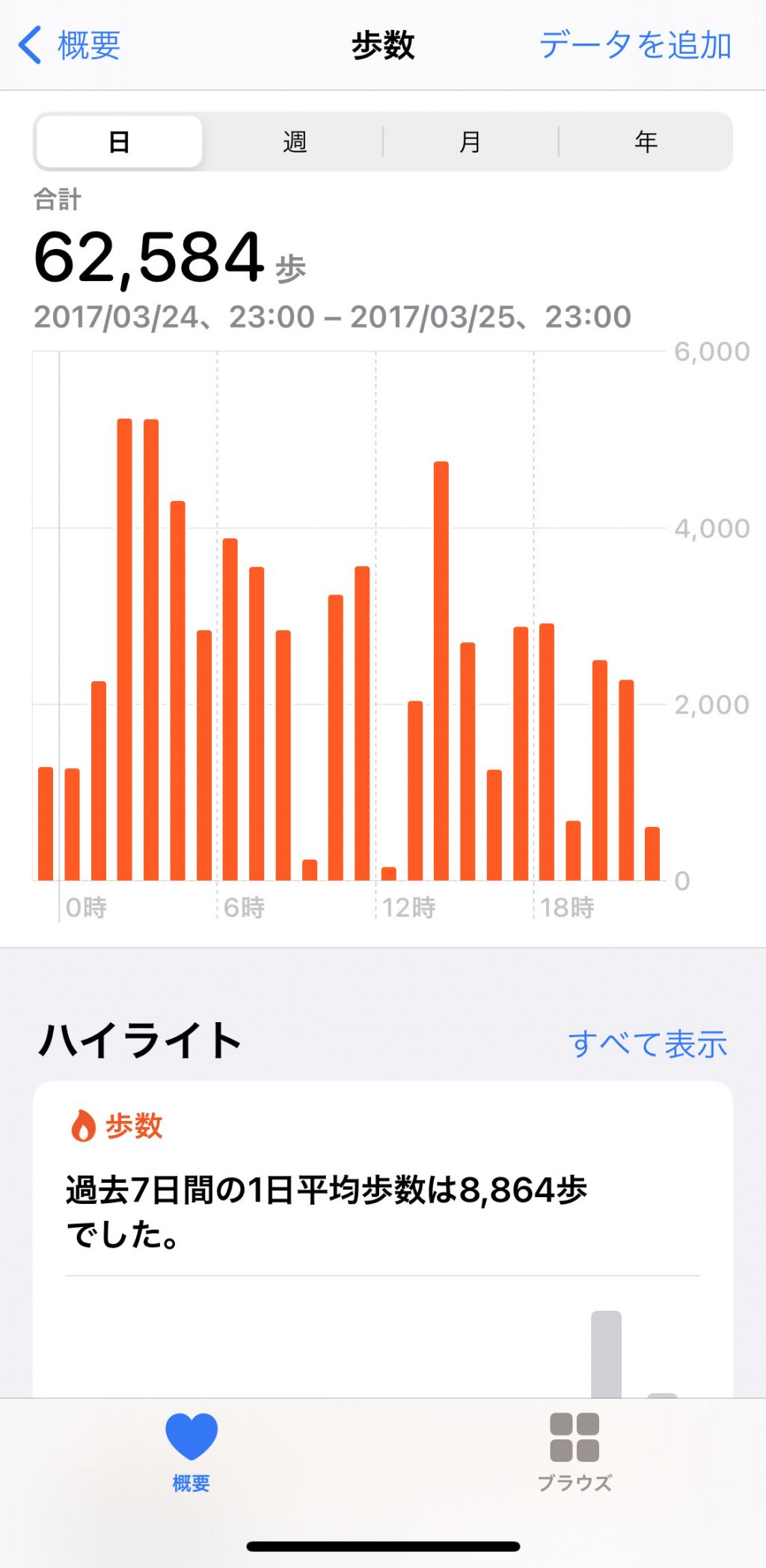
Task: Open すべて表示 to show all highlights
Action: tap(647, 1044)
